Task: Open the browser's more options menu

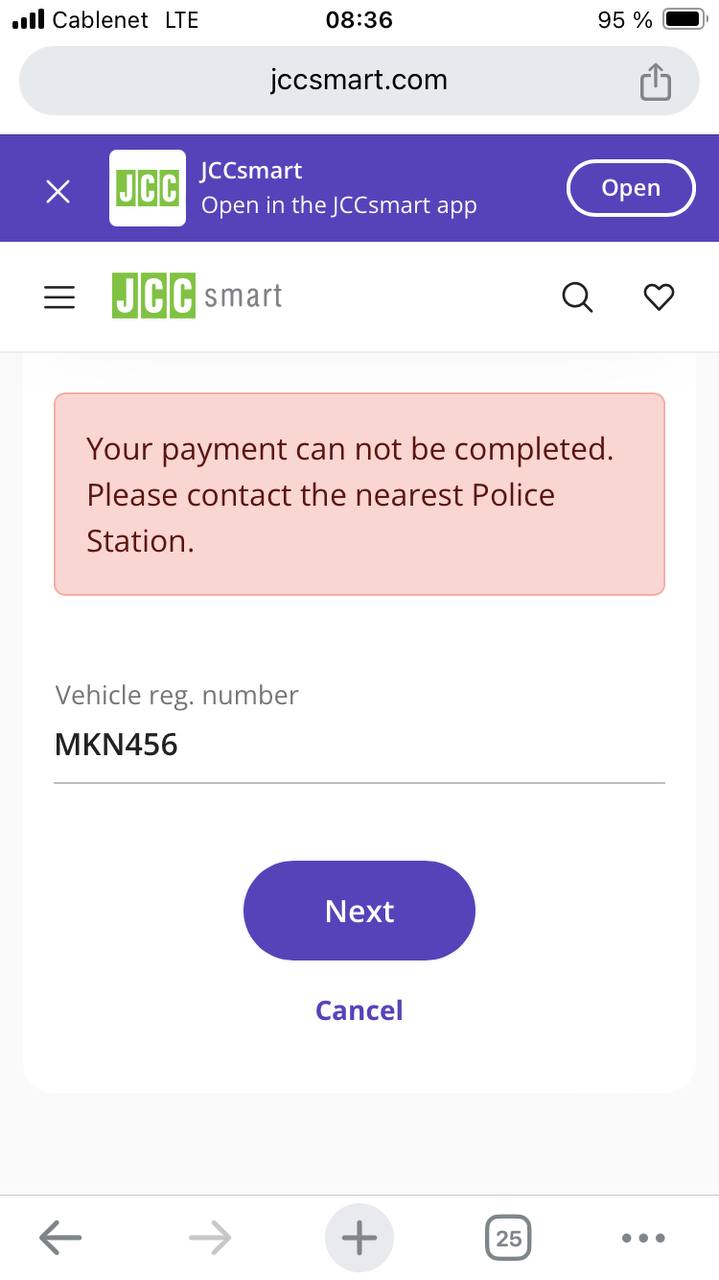Action: coord(643,1238)
